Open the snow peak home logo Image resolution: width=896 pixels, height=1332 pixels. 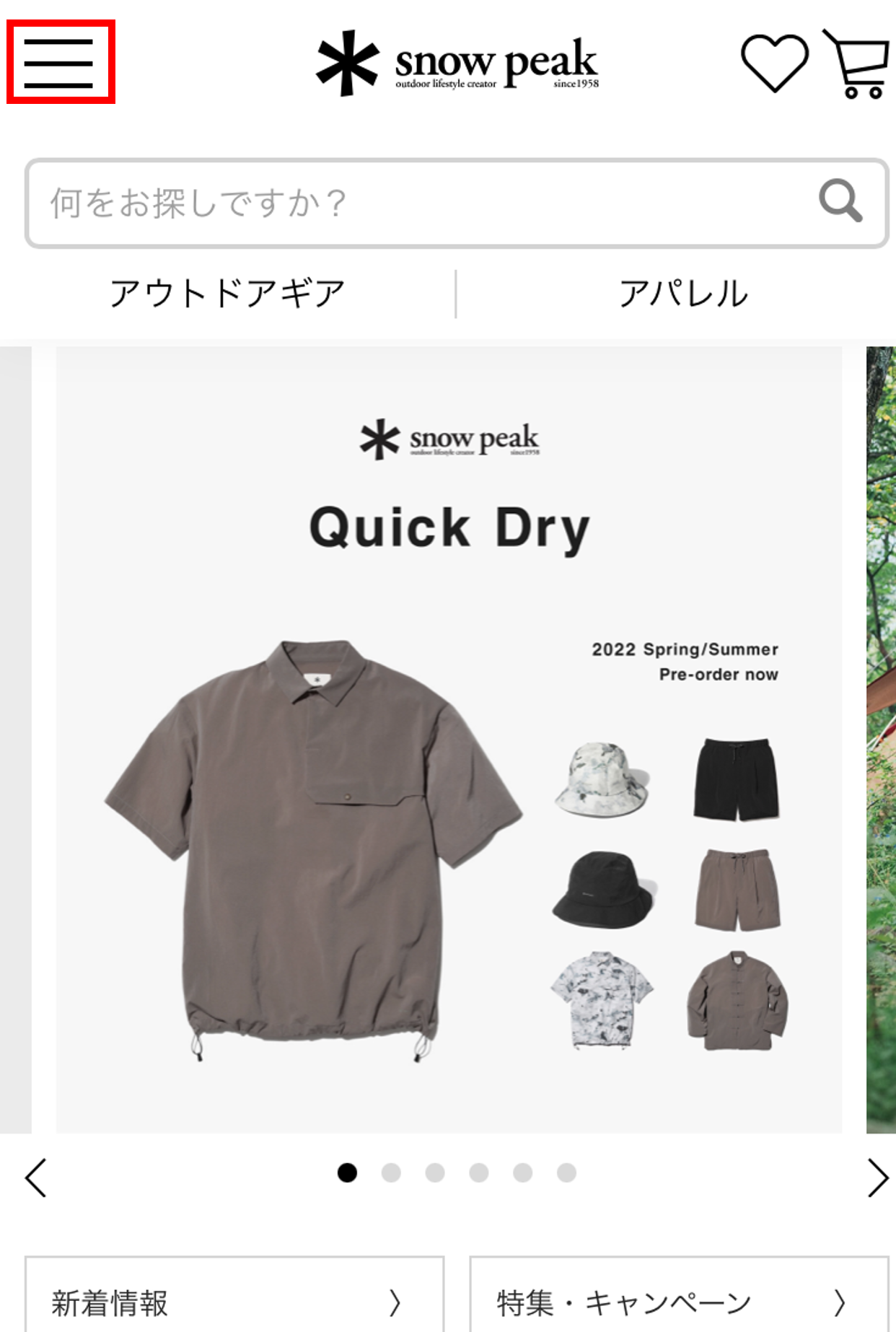point(457,63)
